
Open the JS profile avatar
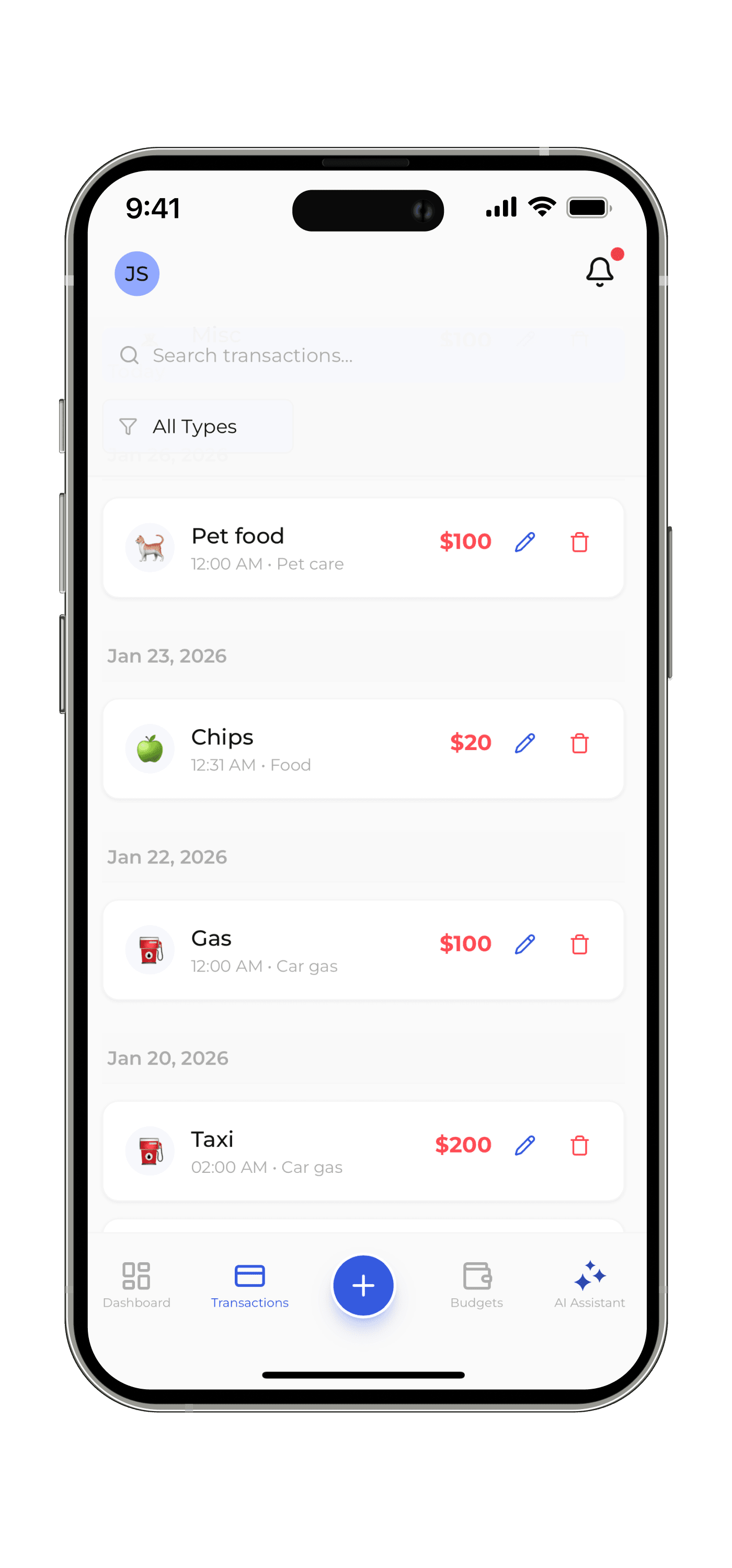(137, 274)
